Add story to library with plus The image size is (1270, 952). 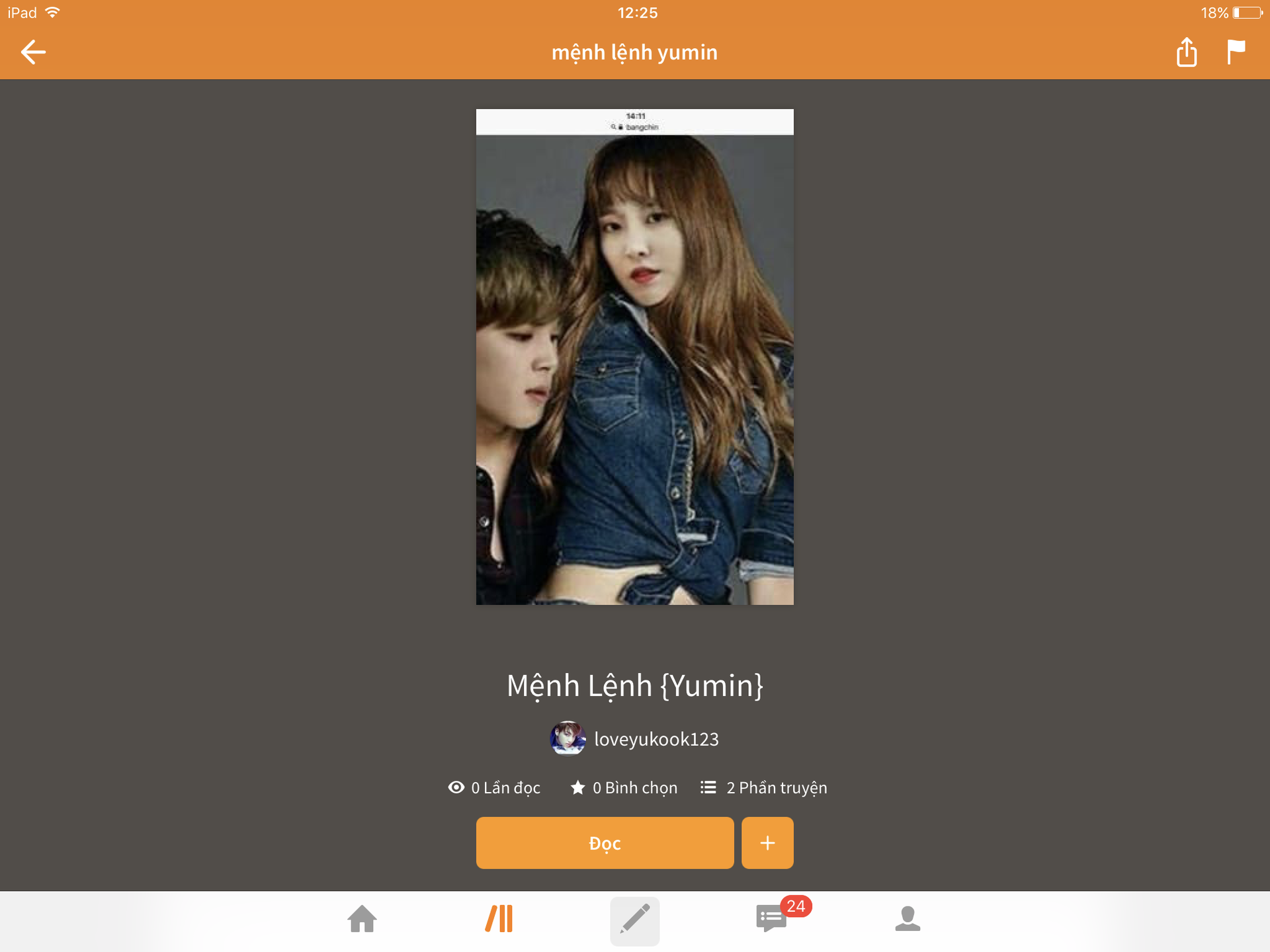point(767,843)
